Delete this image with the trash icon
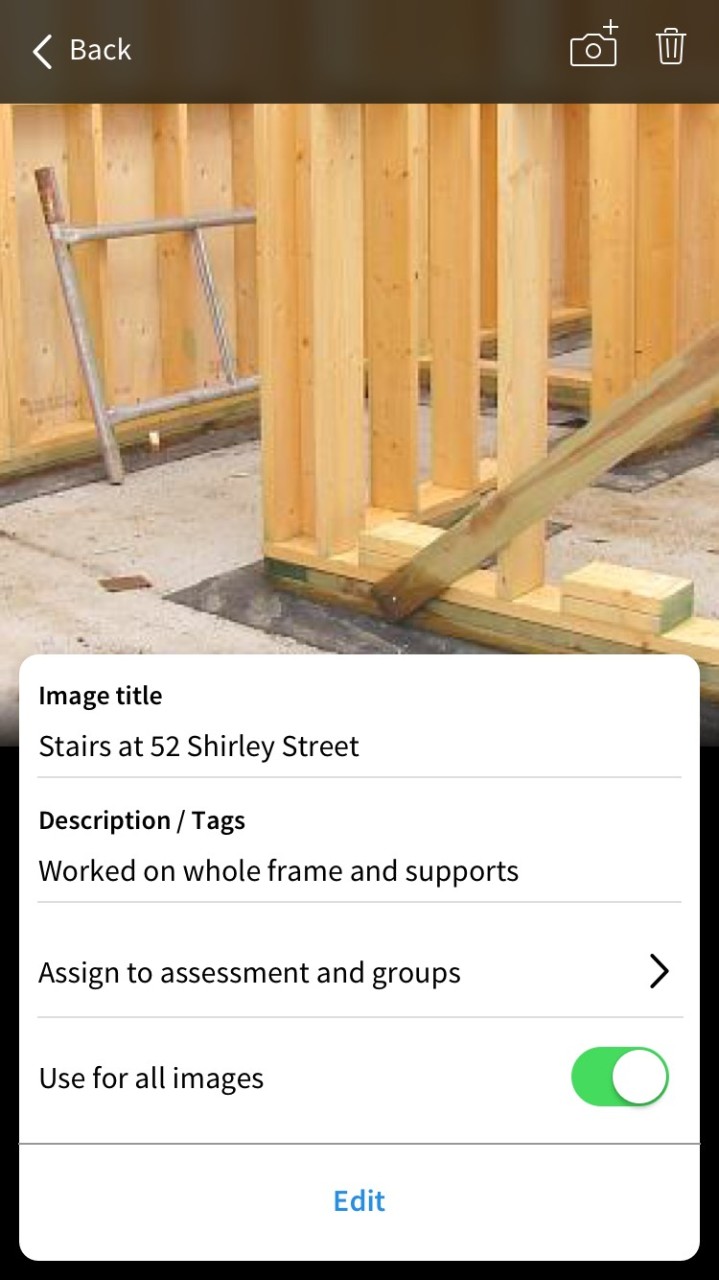Viewport: 719px width, 1280px height. pyautogui.click(x=671, y=47)
